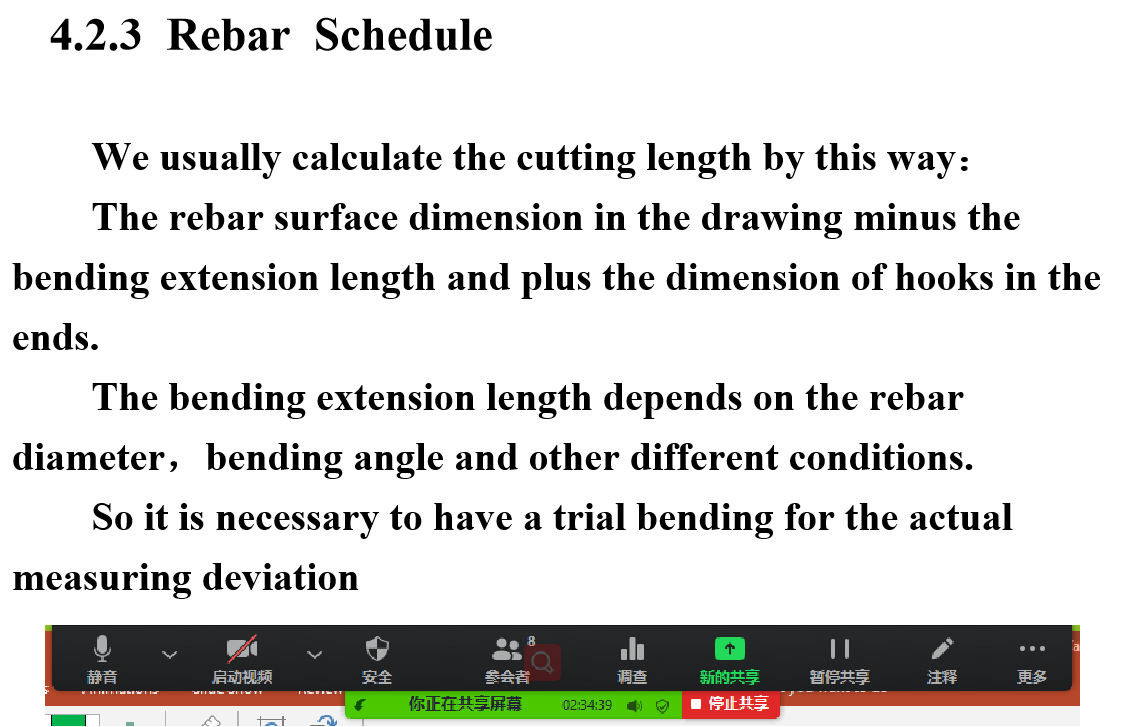Tap the shield icon in the green sharing bar
This screenshot has width=1125, height=727.
(x=662, y=706)
